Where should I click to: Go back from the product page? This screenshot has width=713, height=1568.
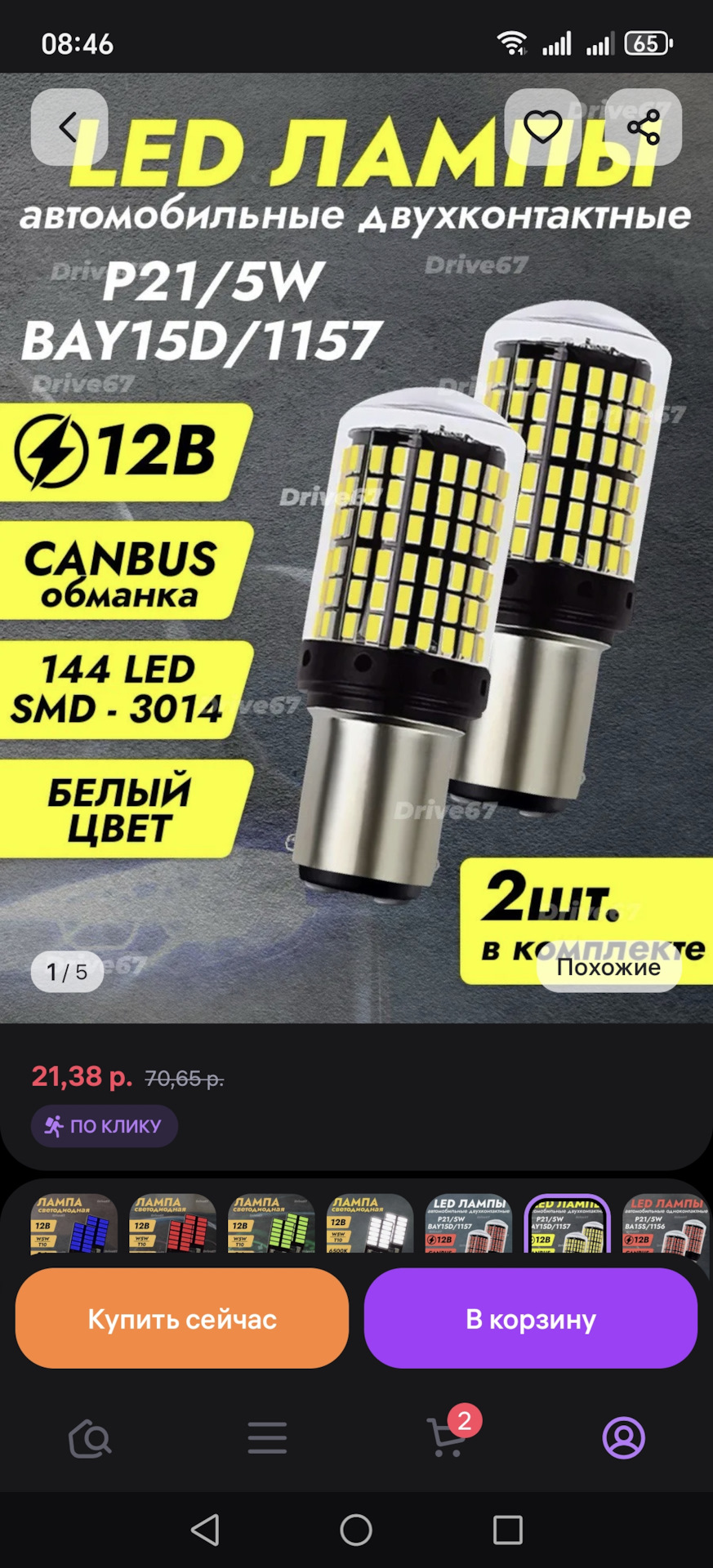coord(69,127)
